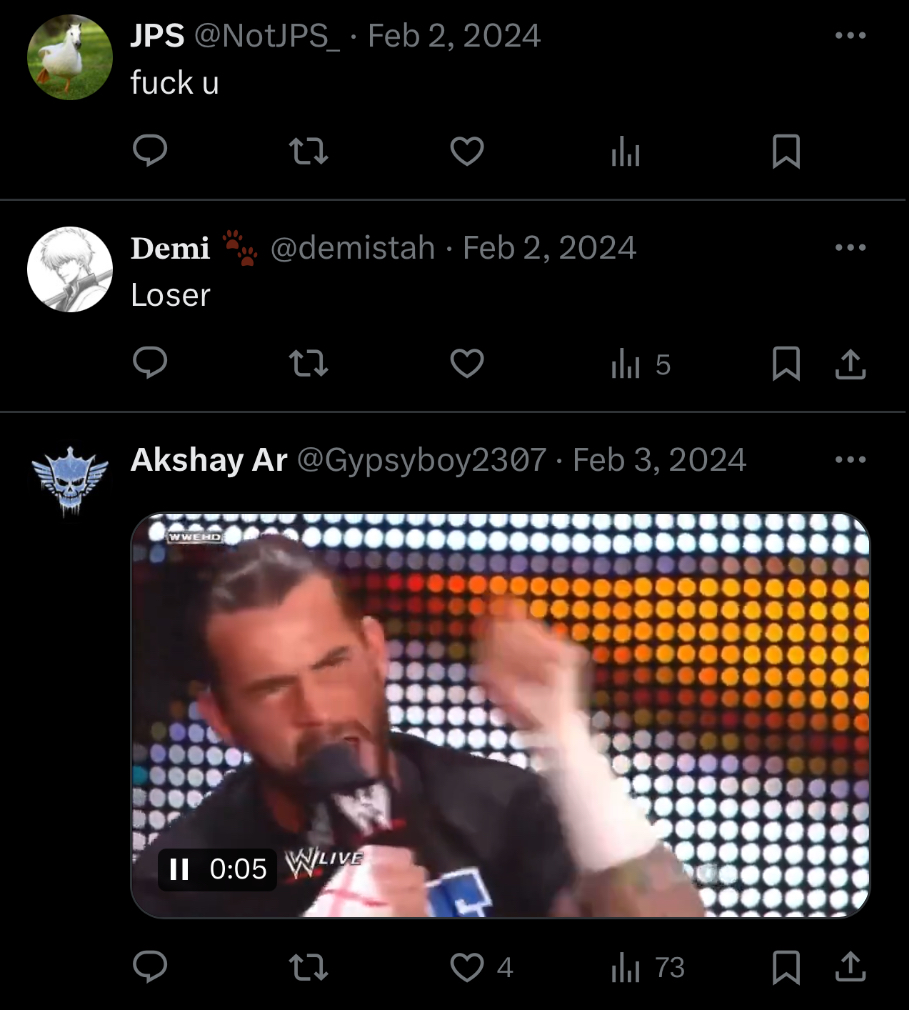Like the post from JPS
This screenshot has width=909, height=1010.
tap(467, 152)
